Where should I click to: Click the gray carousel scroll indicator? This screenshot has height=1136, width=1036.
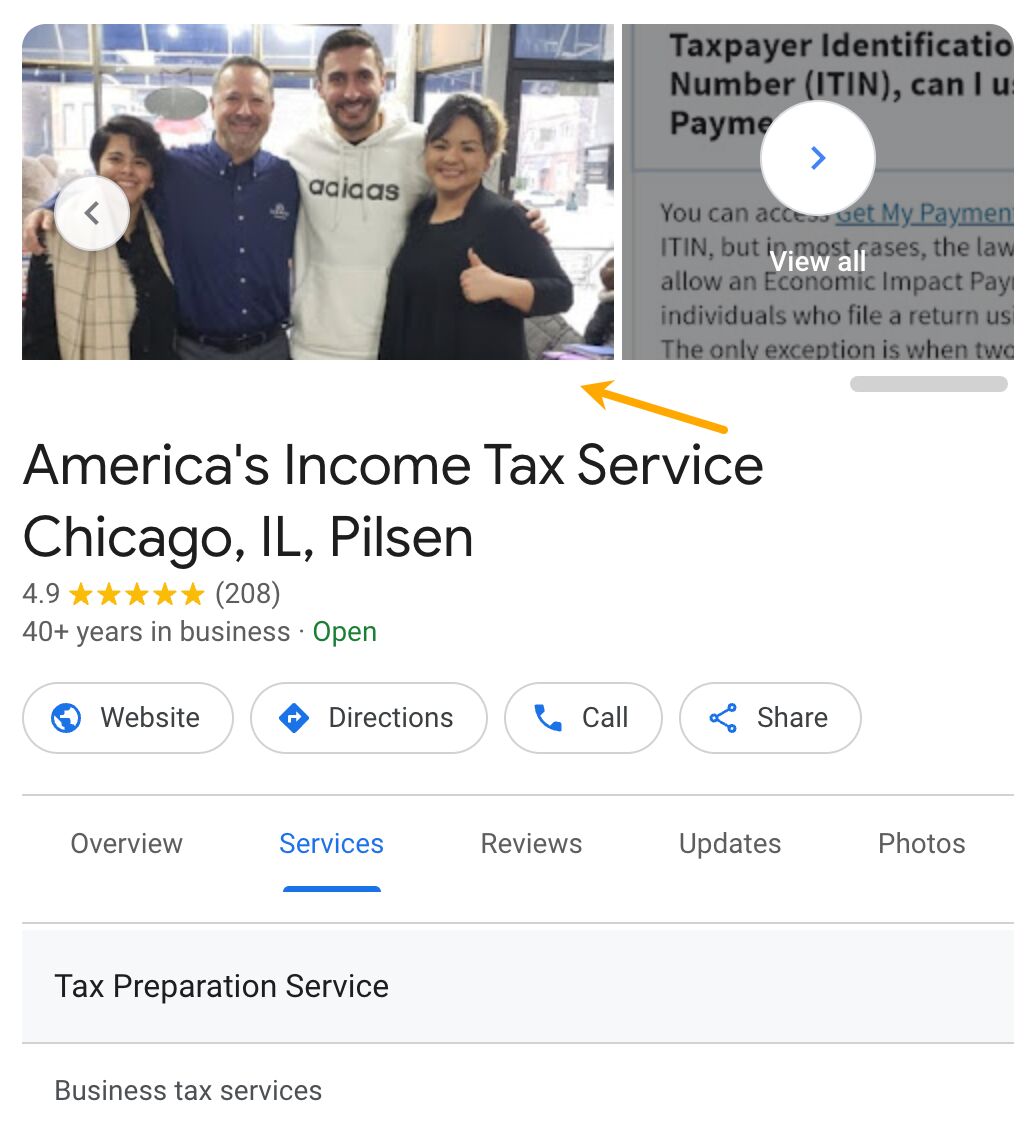pos(928,383)
